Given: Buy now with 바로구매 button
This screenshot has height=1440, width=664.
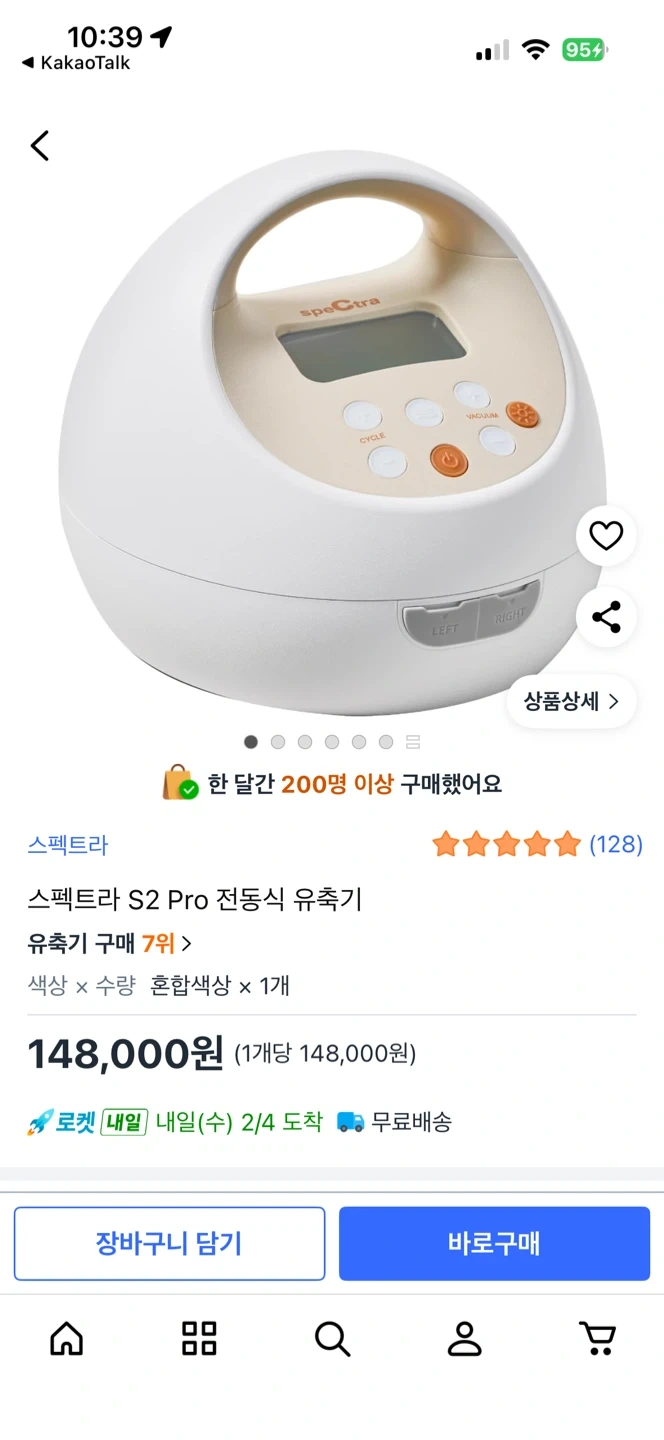Looking at the screenshot, I should point(494,1243).
